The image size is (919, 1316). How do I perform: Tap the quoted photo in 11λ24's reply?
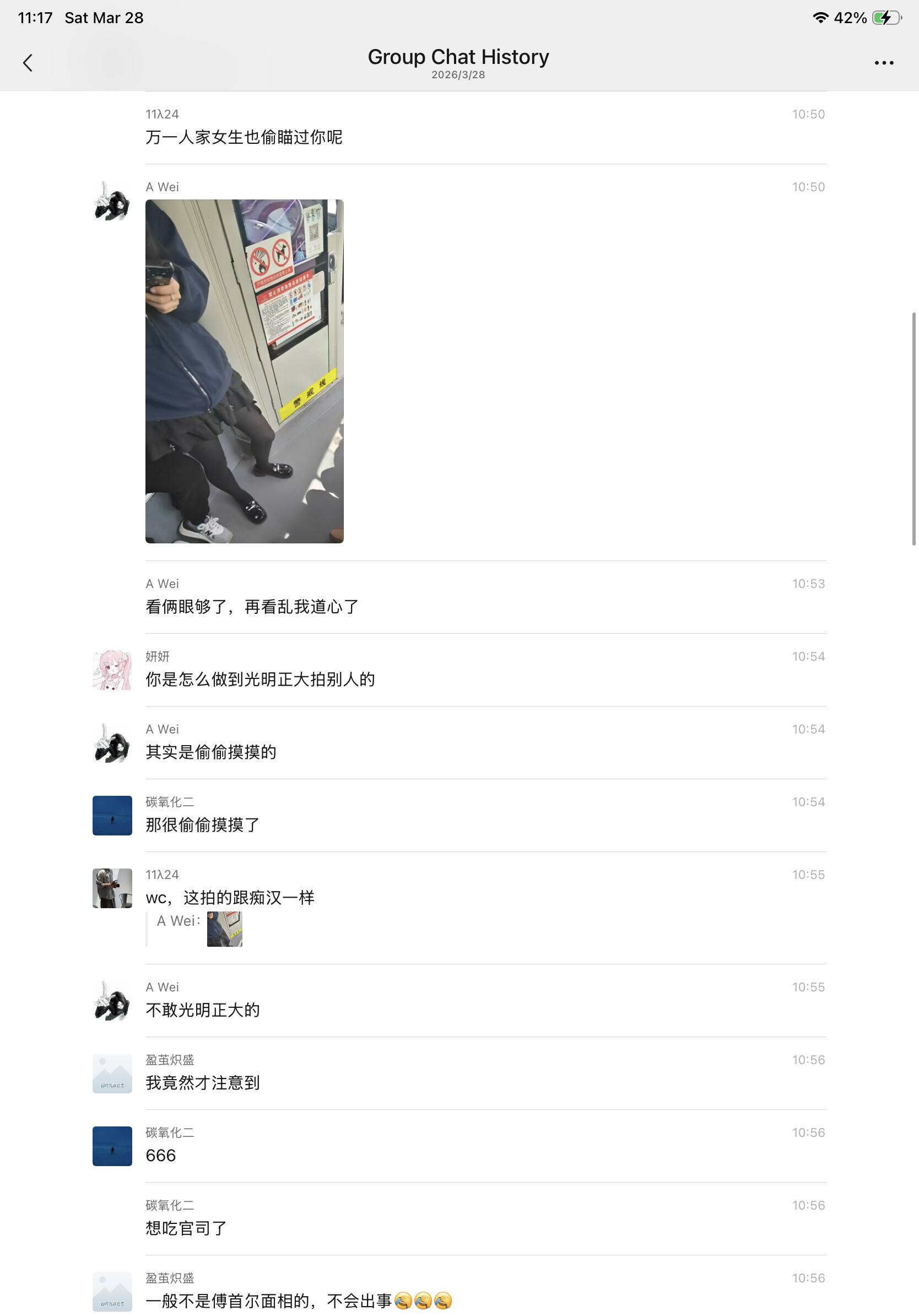coord(224,929)
